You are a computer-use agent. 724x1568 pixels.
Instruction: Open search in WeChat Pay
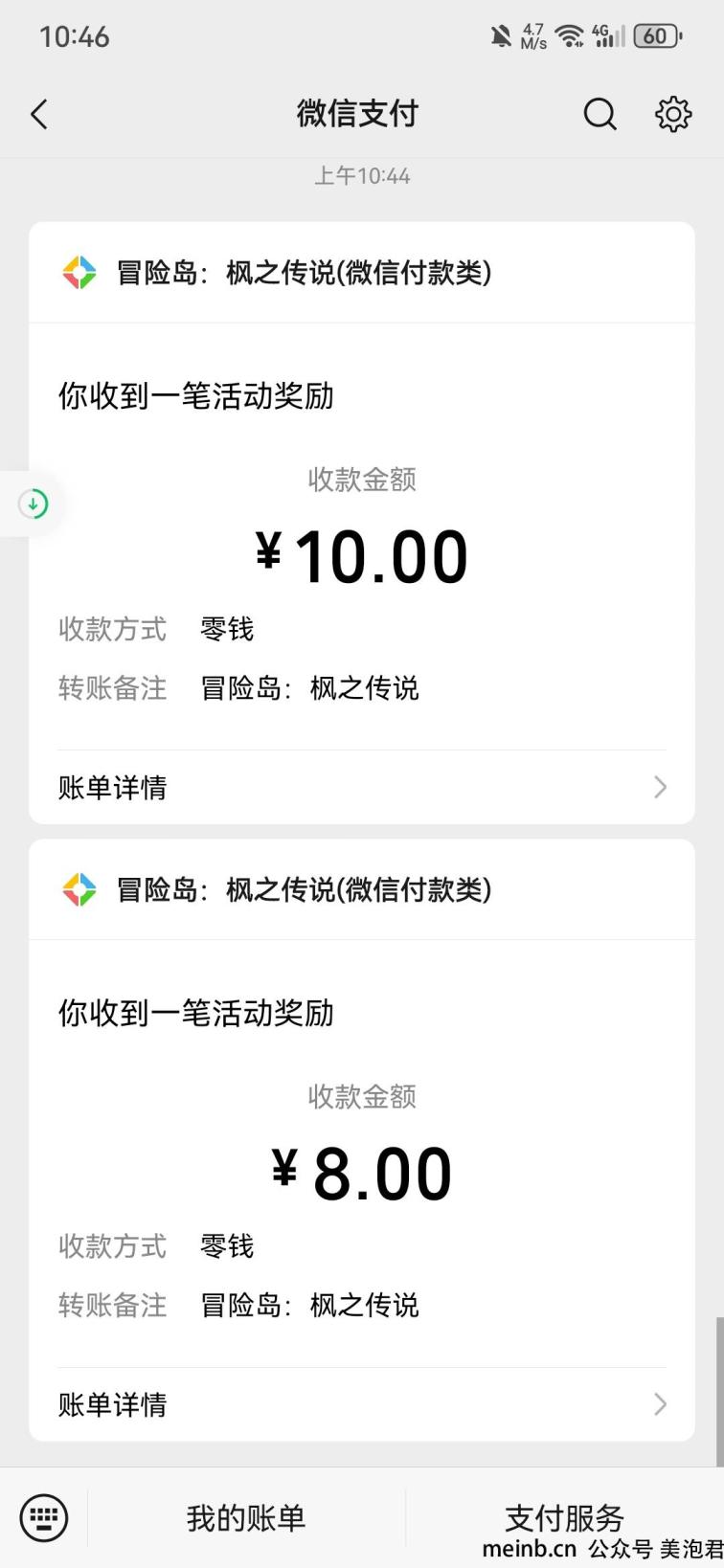(x=600, y=114)
